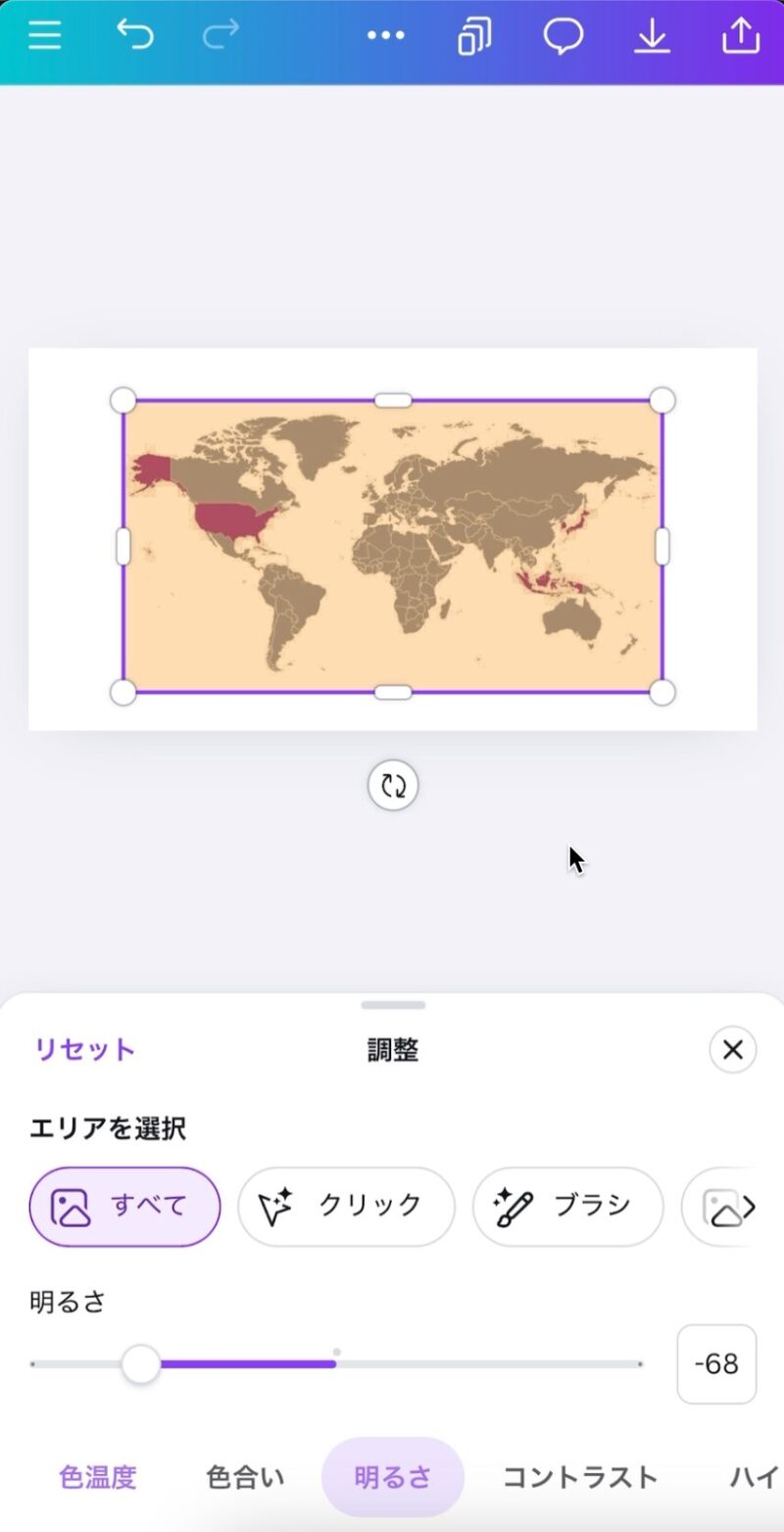Tap the rotate handle below the map
The height and width of the screenshot is (1532, 784).
[393, 785]
